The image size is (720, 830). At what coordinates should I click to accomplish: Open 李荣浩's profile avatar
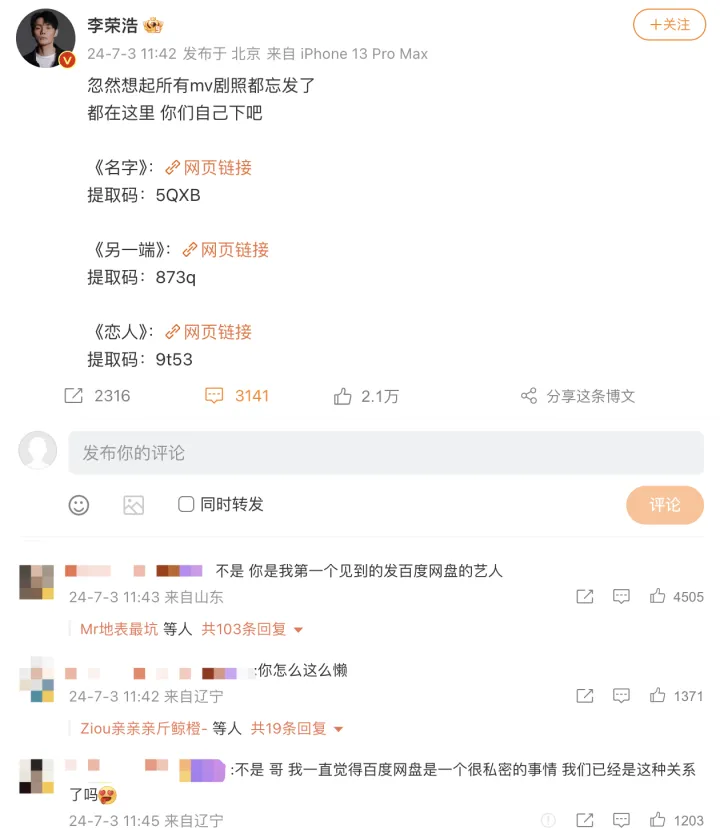point(46,38)
